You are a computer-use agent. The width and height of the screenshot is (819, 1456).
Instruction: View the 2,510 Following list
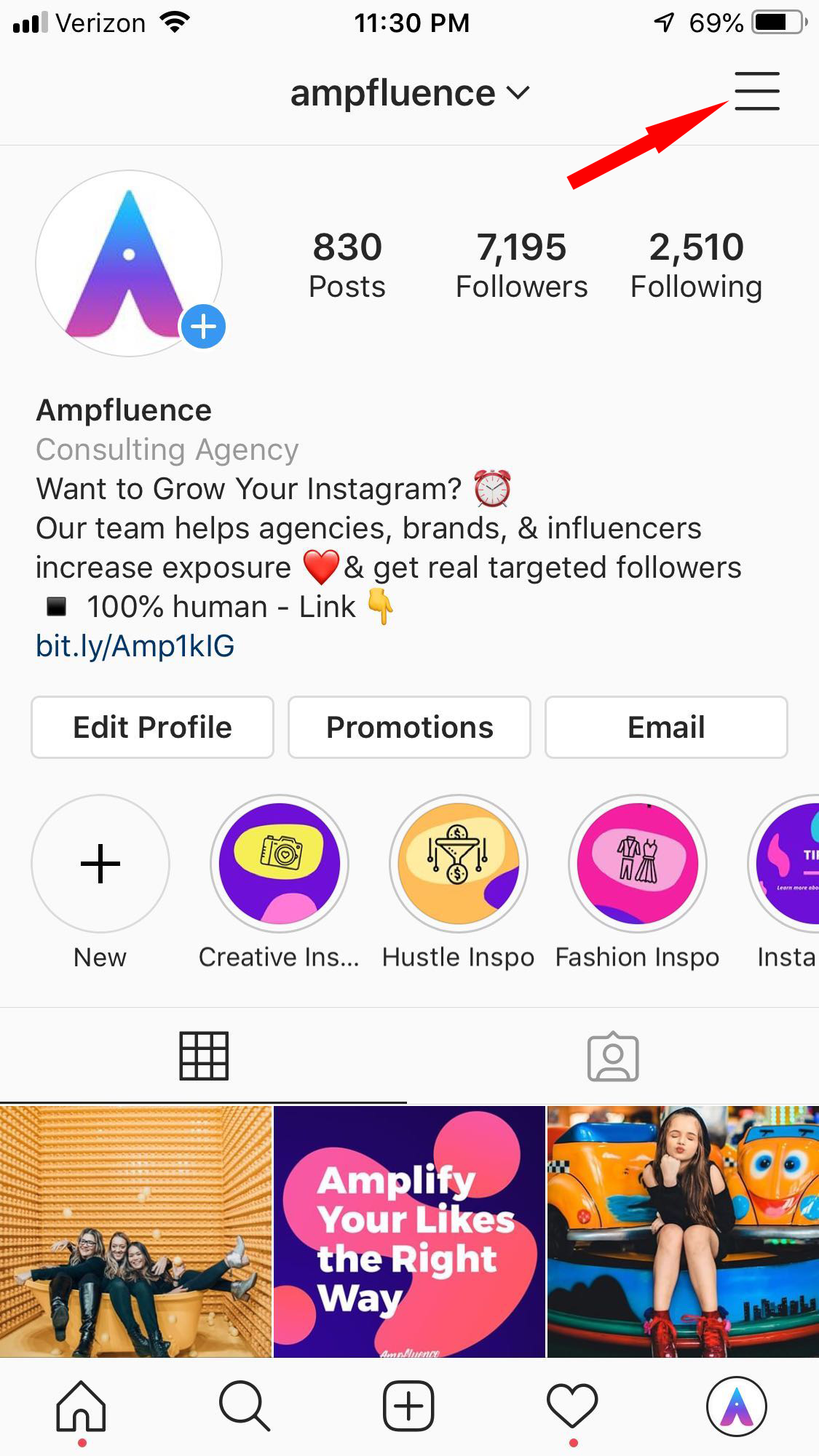pos(696,265)
